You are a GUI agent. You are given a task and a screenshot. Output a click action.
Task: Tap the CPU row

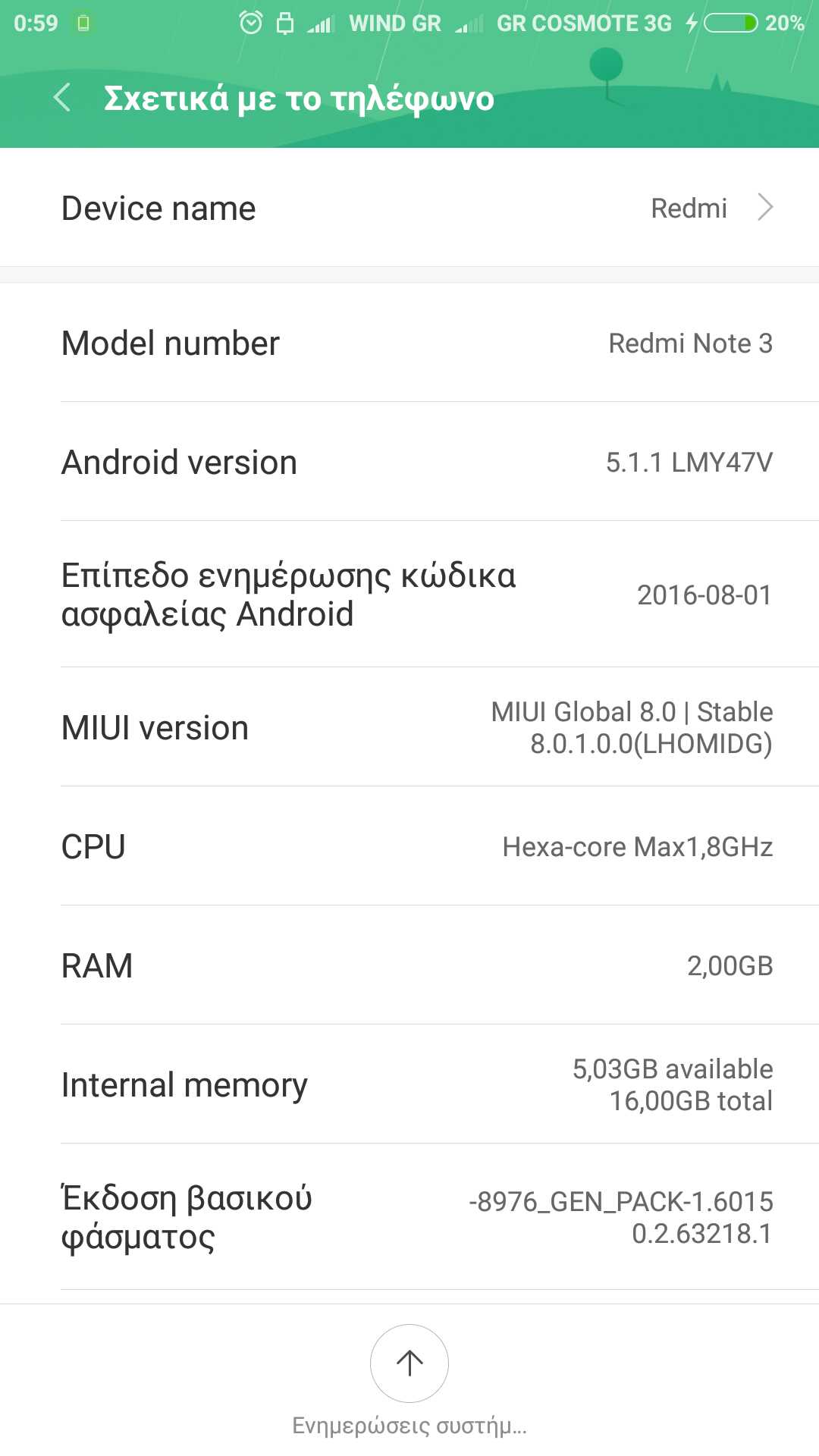[x=409, y=846]
